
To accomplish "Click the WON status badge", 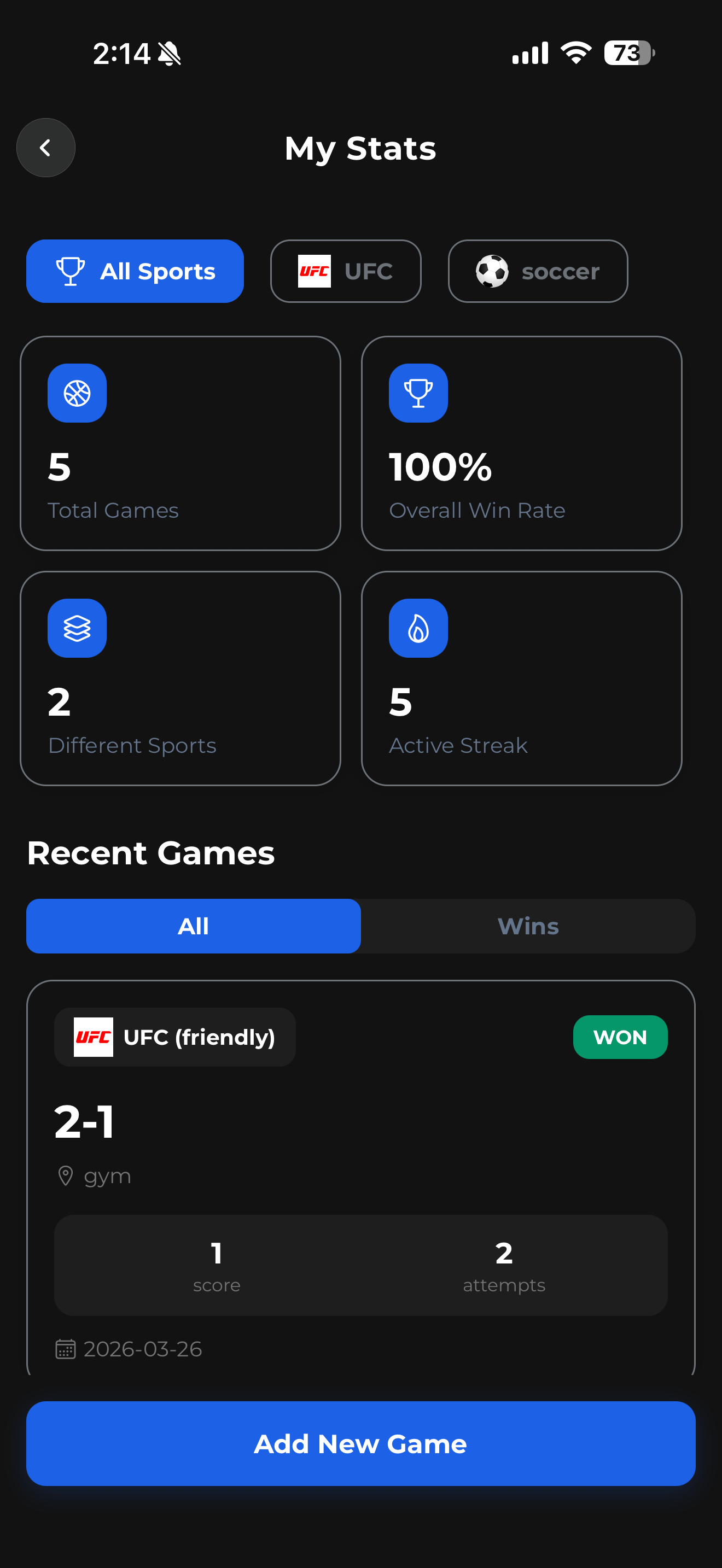I will coord(620,1037).
